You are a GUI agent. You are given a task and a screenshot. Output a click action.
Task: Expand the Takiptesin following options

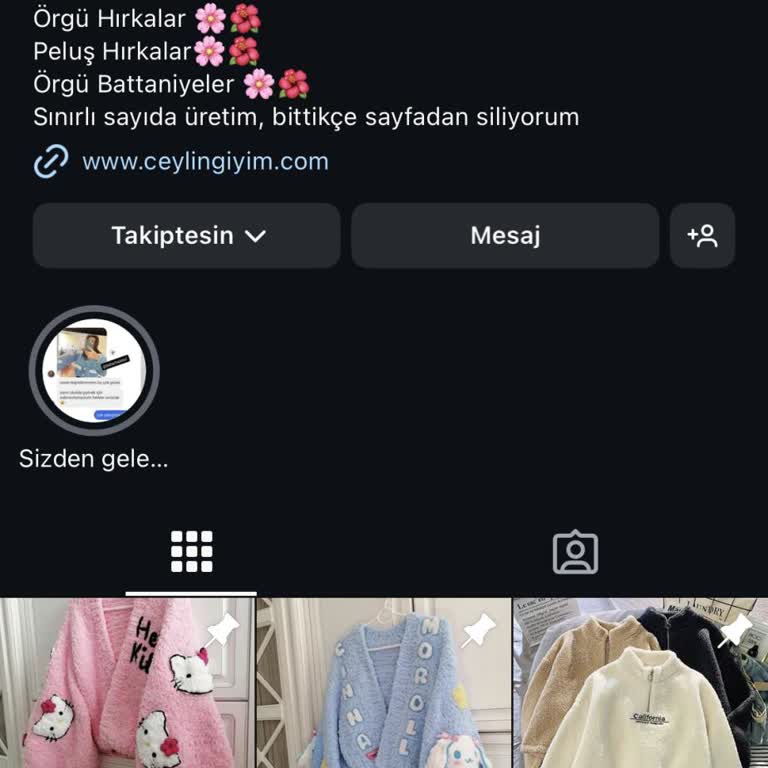point(187,236)
